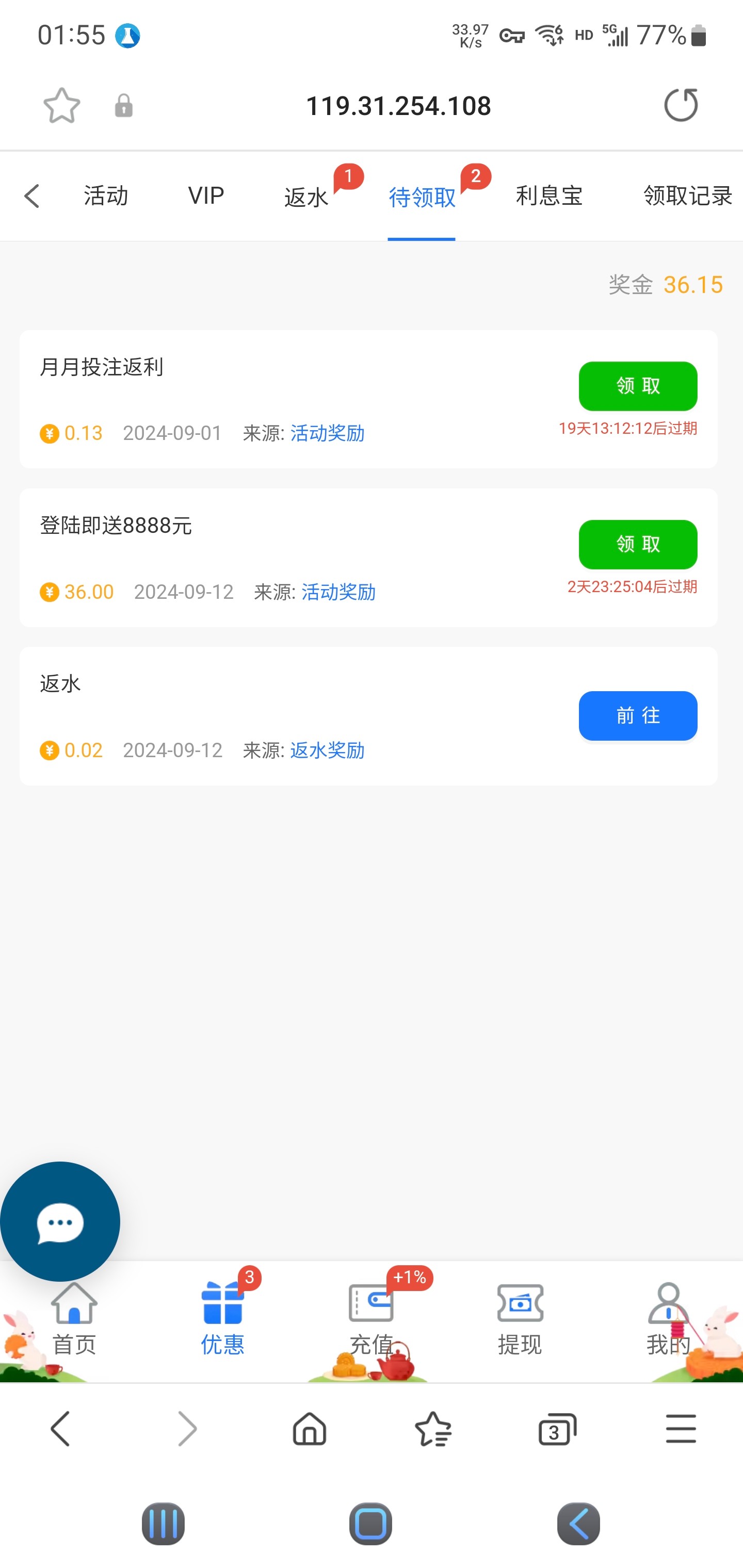Image resolution: width=743 pixels, height=1568 pixels.
Task: Select the 利息宝 tab
Action: click(548, 196)
